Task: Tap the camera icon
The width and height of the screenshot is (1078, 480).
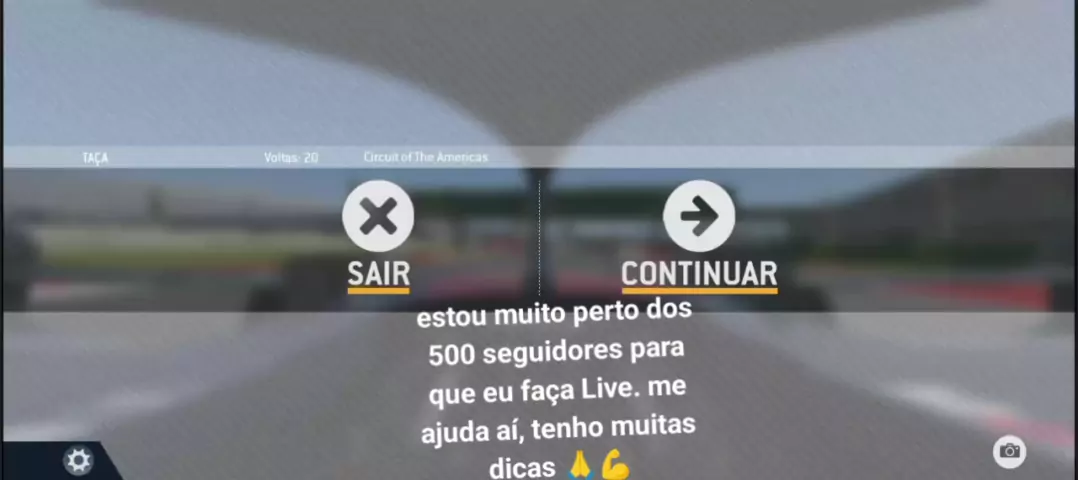Action: click(x=1009, y=452)
